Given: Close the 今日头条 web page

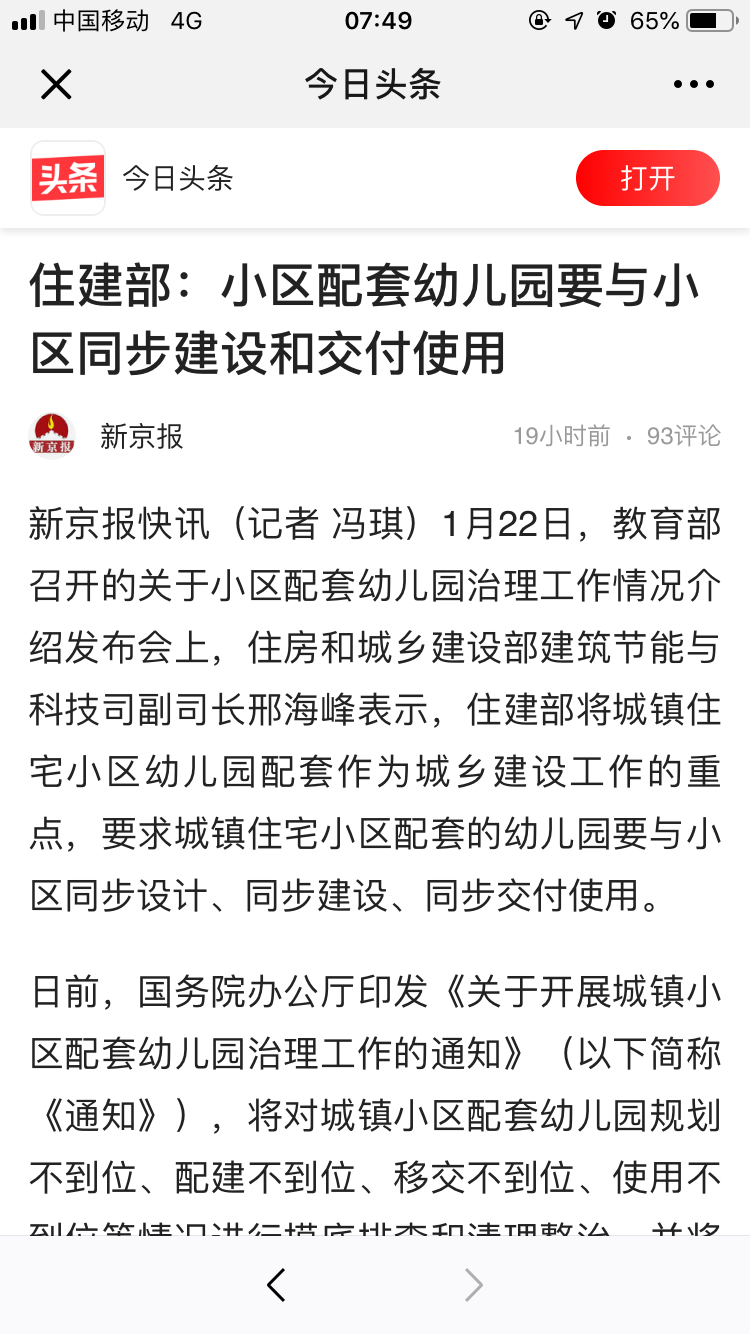Looking at the screenshot, I should (56, 85).
